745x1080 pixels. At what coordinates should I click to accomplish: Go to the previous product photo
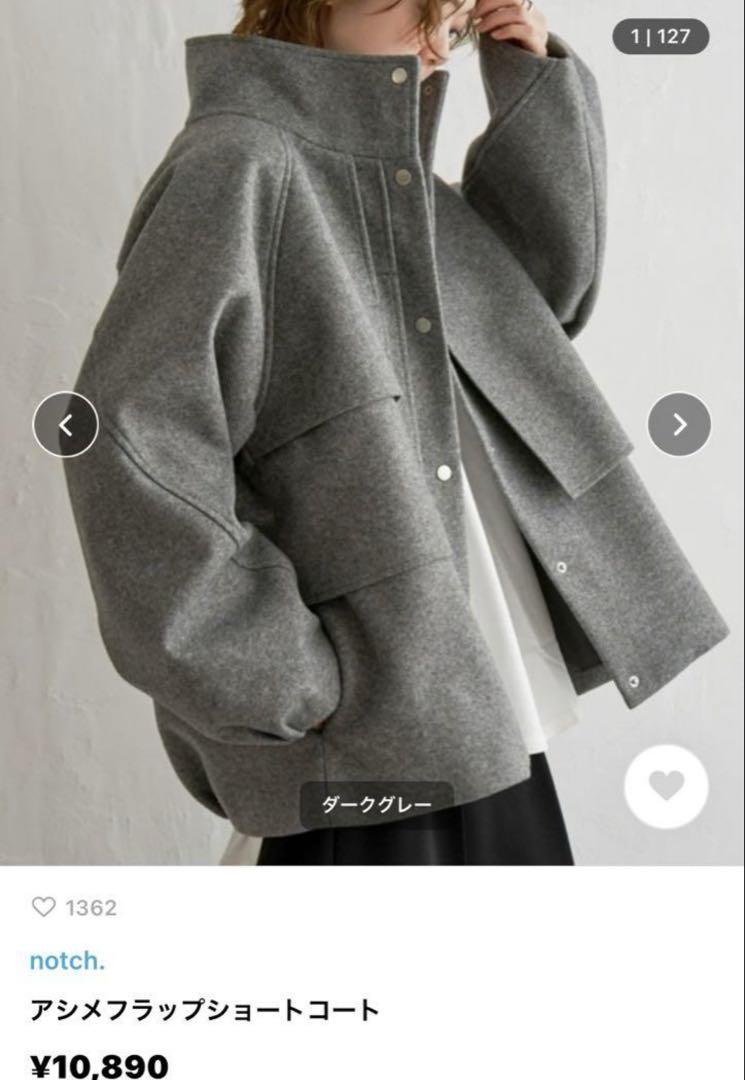click(x=66, y=425)
